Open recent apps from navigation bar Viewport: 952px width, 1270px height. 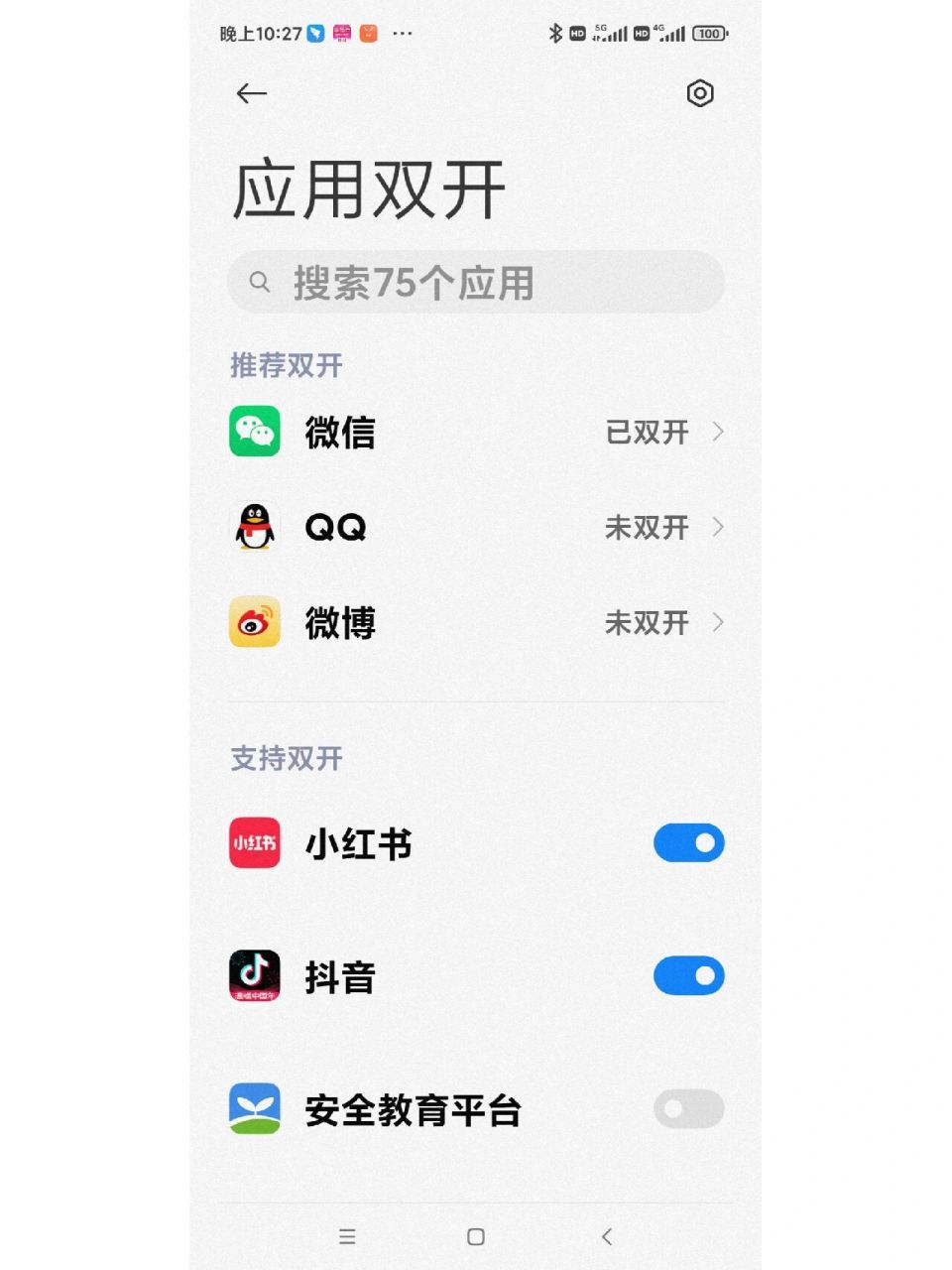tap(347, 1236)
